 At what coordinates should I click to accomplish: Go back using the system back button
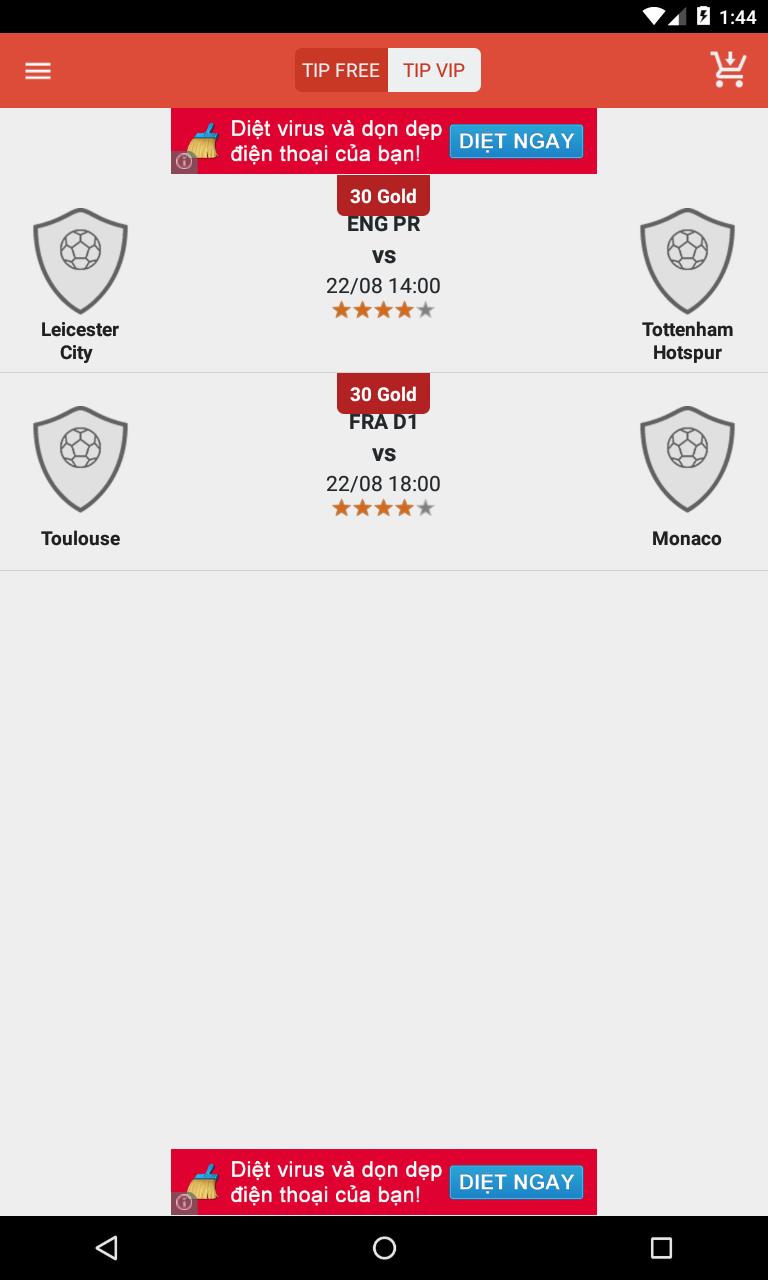click(106, 1247)
